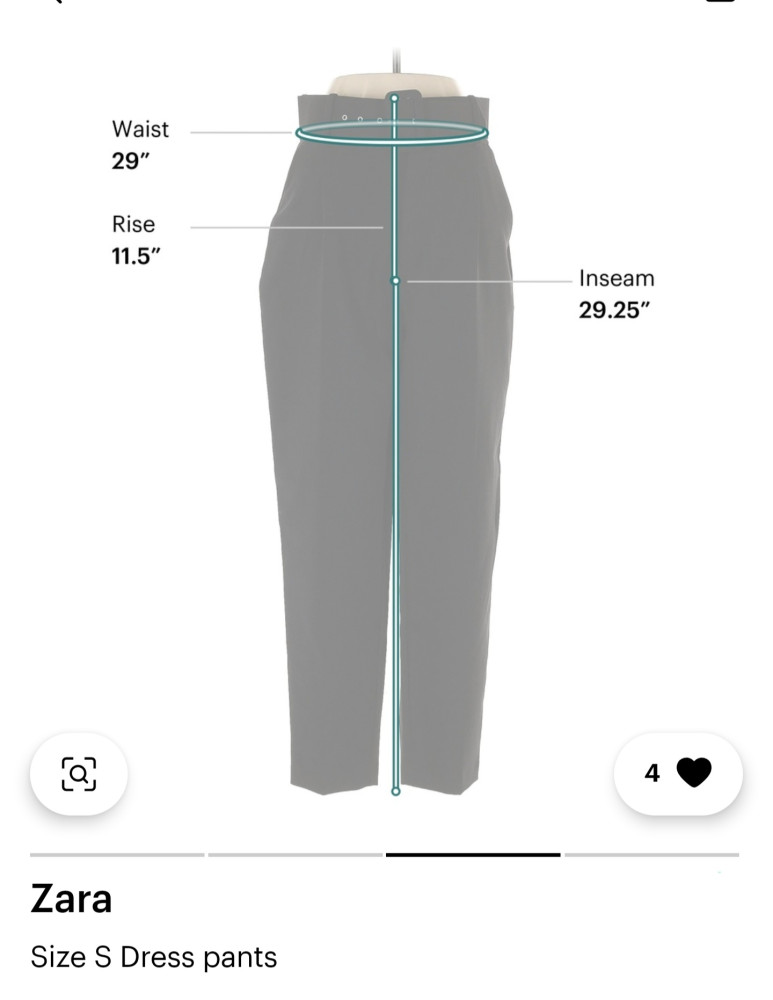This screenshot has height=1000, width=773.
Task: Favorite this item with the heart button
Action: click(679, 773)
